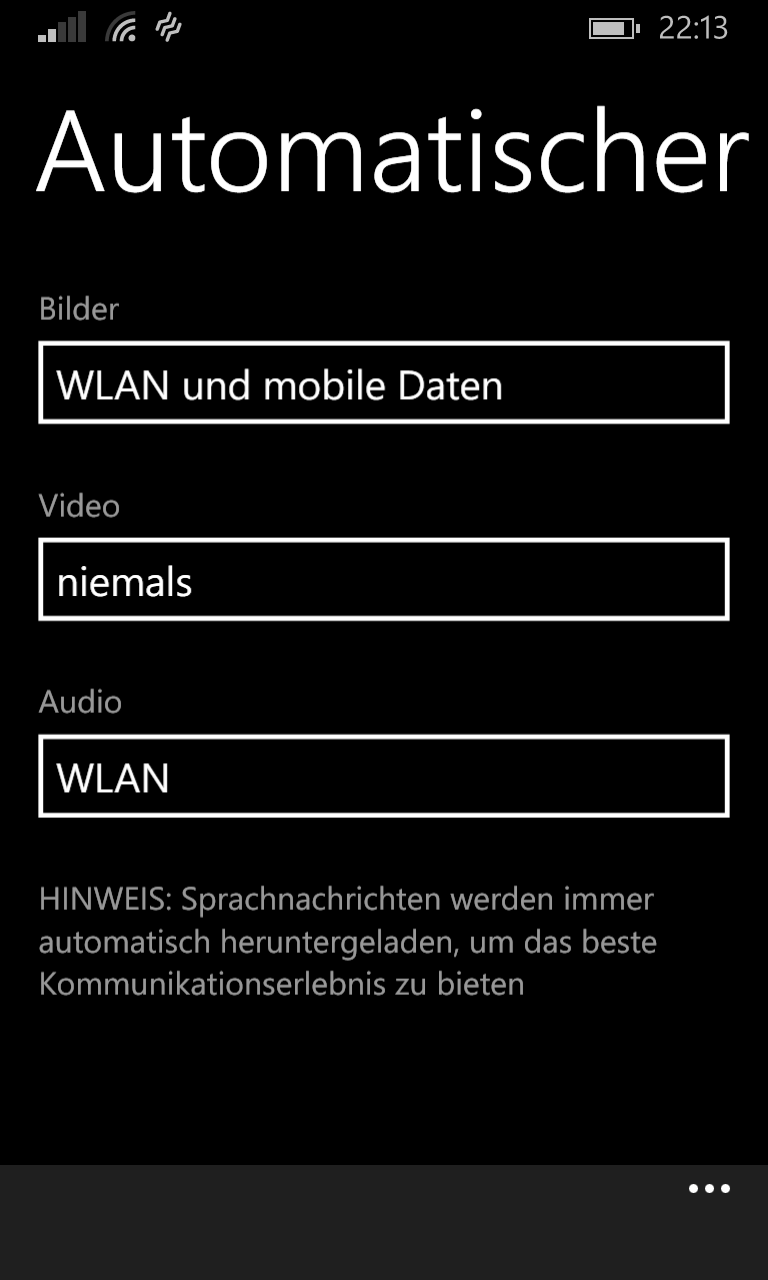The width and height of the screenshot is (768, 1280).
Task: Open the Bilder download dropdown
Action: [x=384, y=382]
